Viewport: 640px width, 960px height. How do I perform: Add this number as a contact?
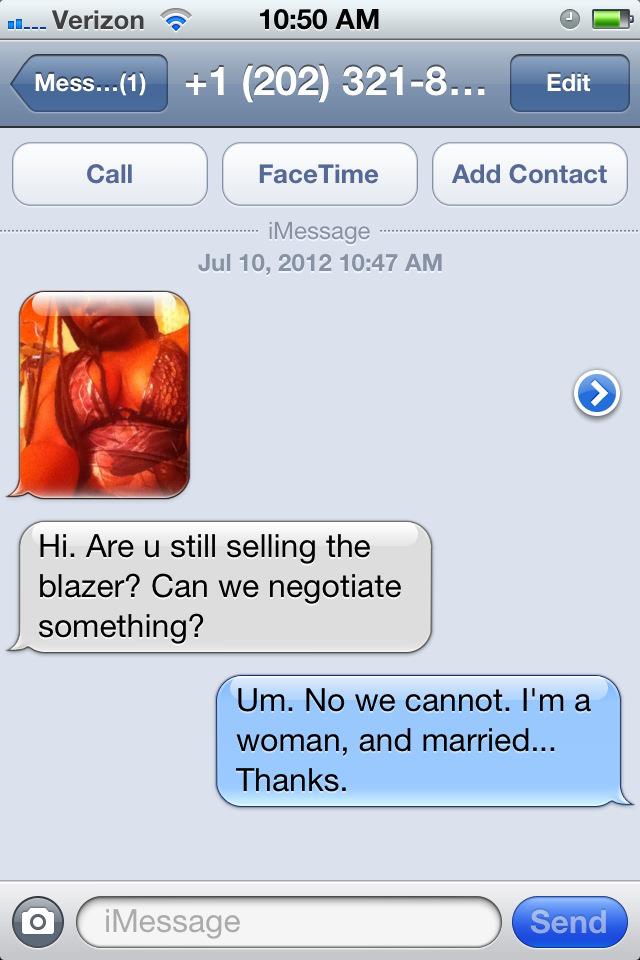click(529, 174)
